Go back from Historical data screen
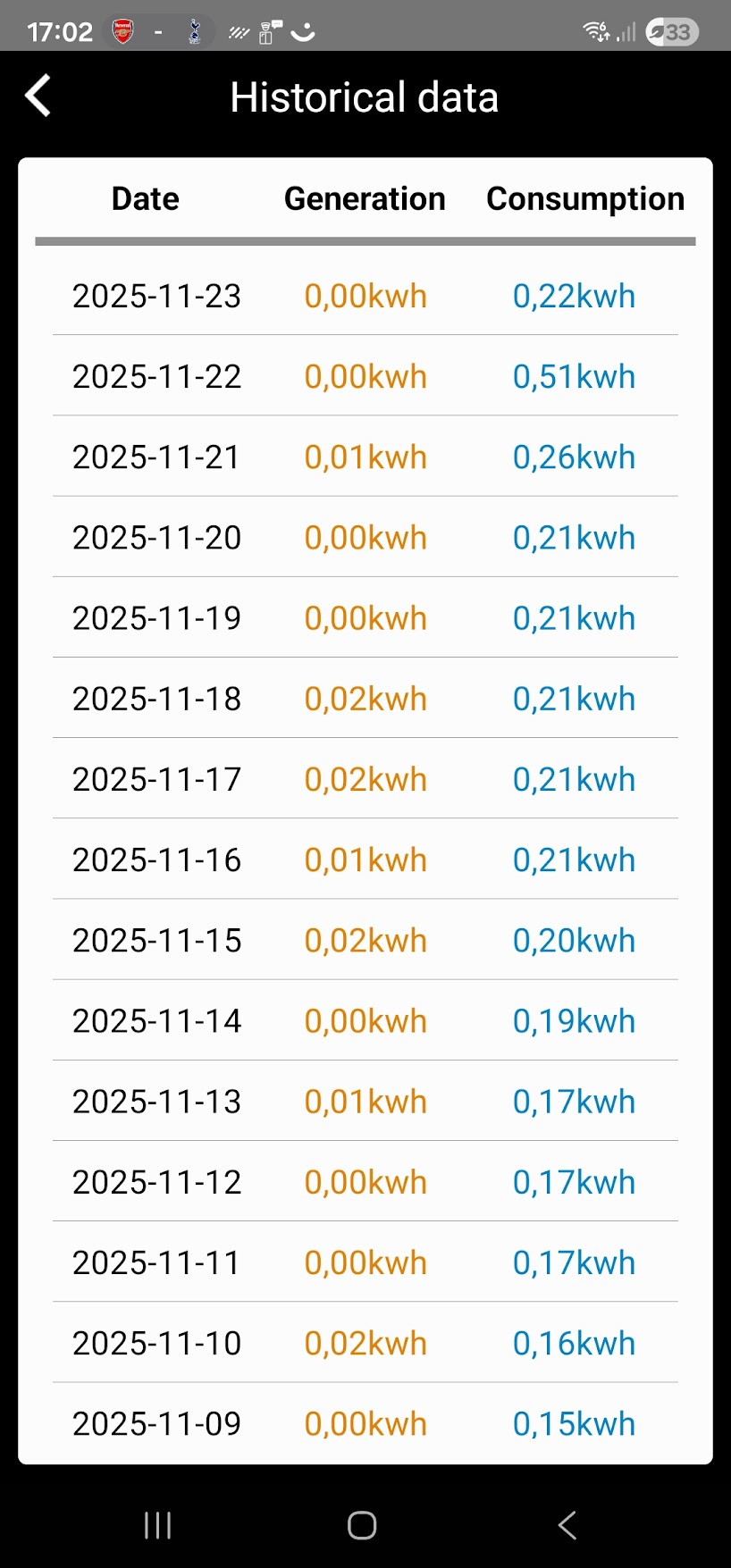The width and height of the screenshot is (731, 1568). point(38,96)
